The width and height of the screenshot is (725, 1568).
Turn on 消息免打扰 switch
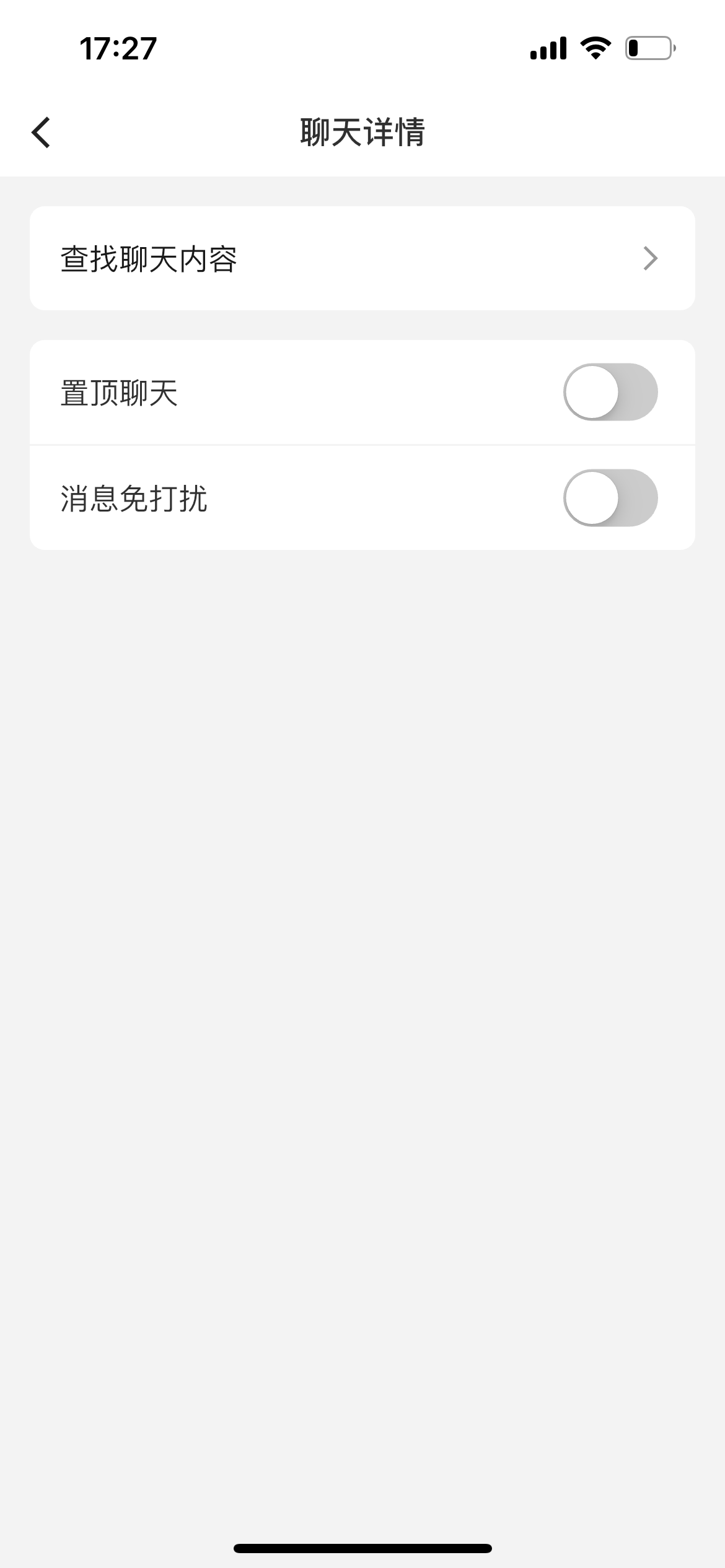pyautogui.click(x=610, y=498)
